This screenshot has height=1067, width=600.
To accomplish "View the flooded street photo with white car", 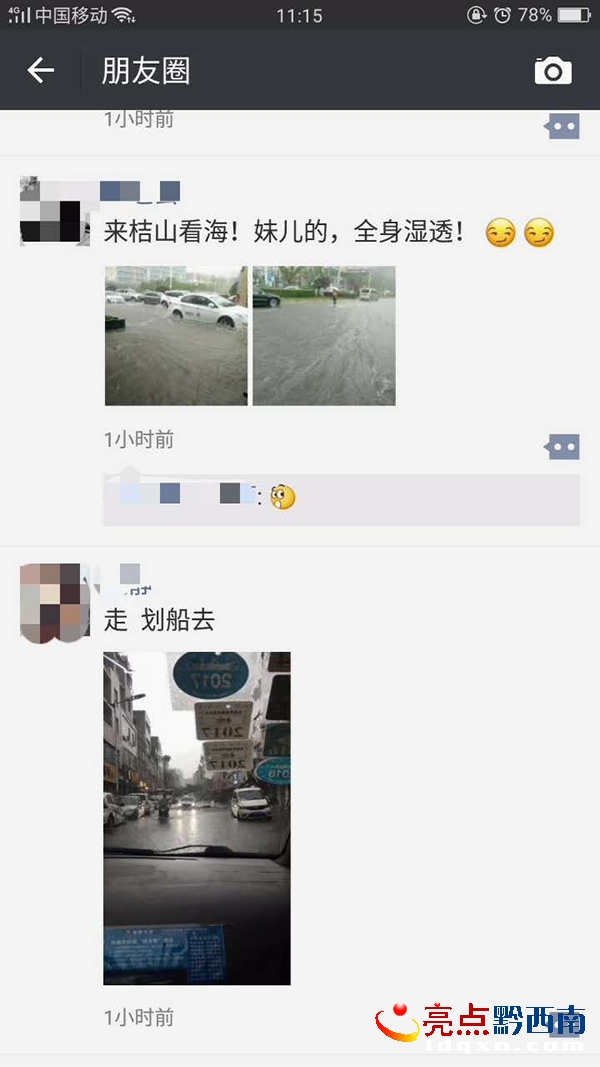I will pos(176,335).
